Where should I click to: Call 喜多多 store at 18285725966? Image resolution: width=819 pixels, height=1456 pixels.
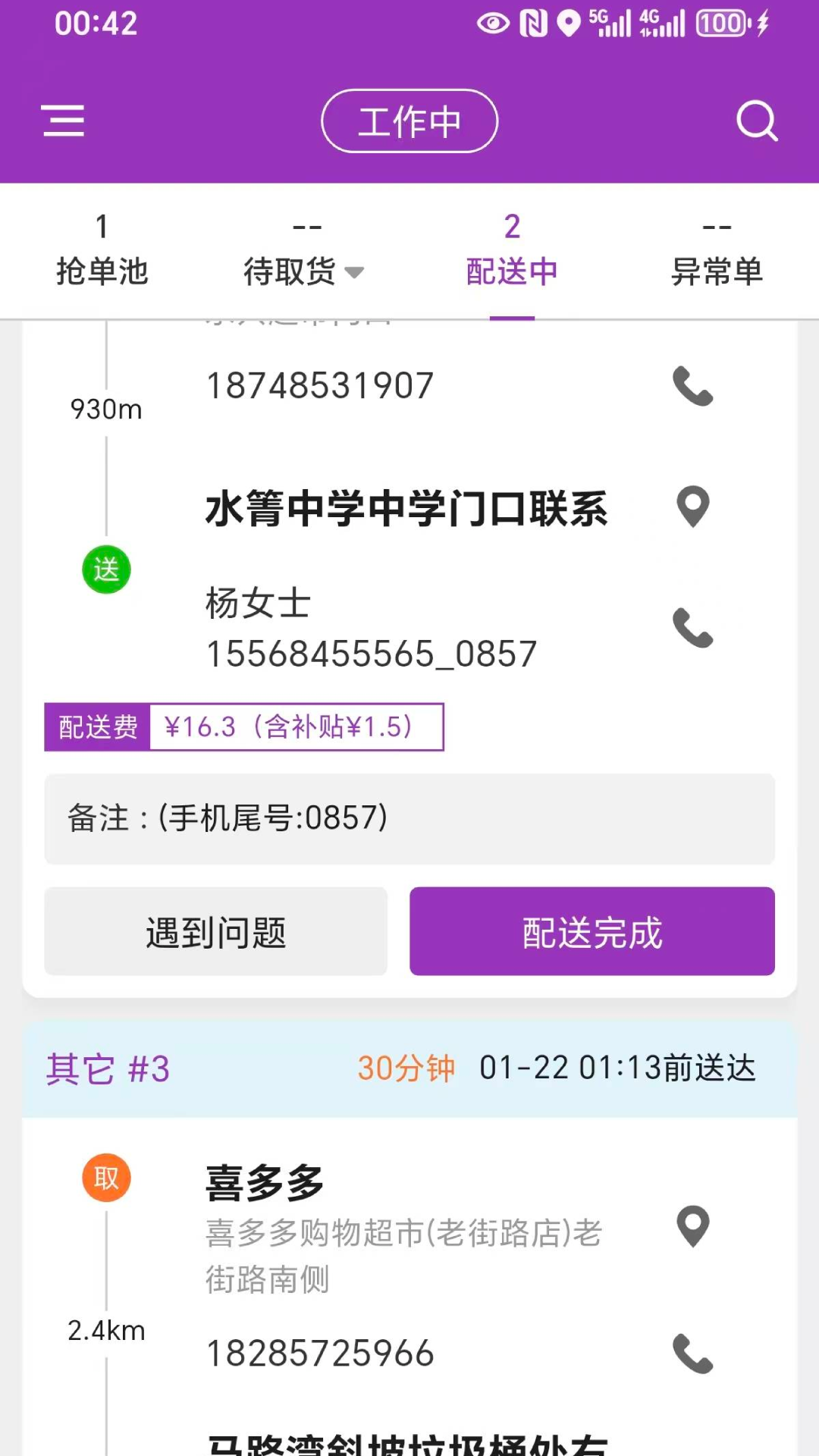[x=692, y=1356]
